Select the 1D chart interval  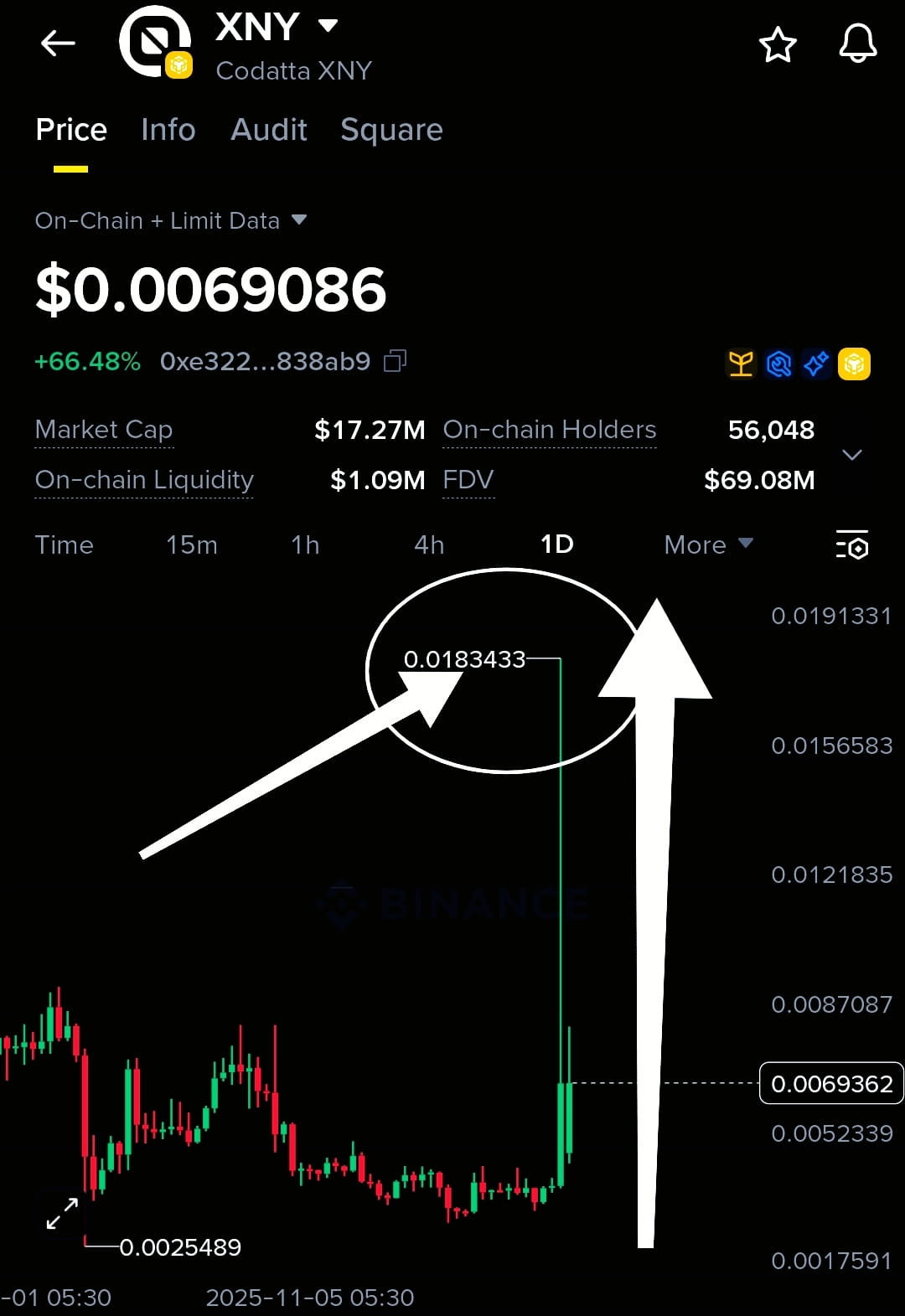point(556,544)
